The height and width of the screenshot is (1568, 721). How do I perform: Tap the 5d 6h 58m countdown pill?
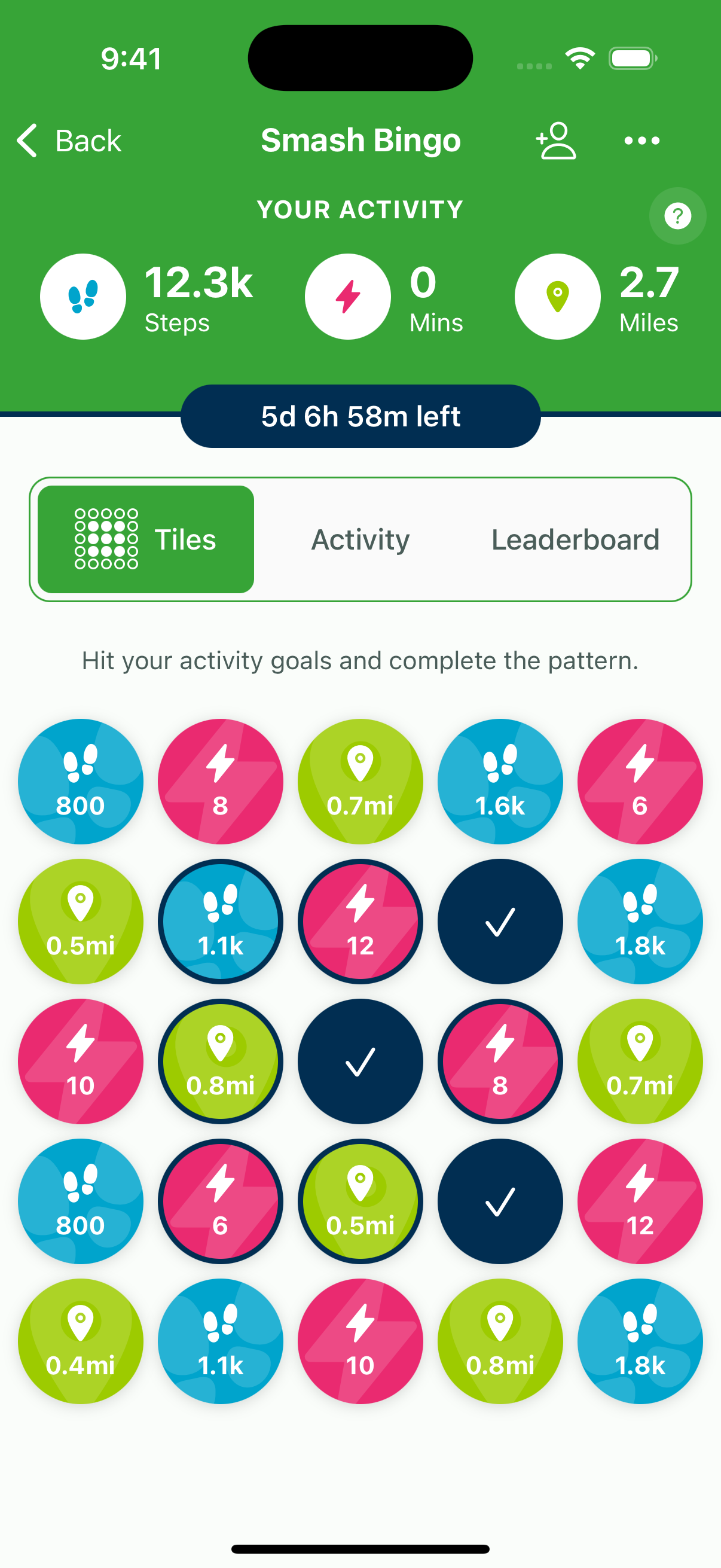[x=360, y=416]
